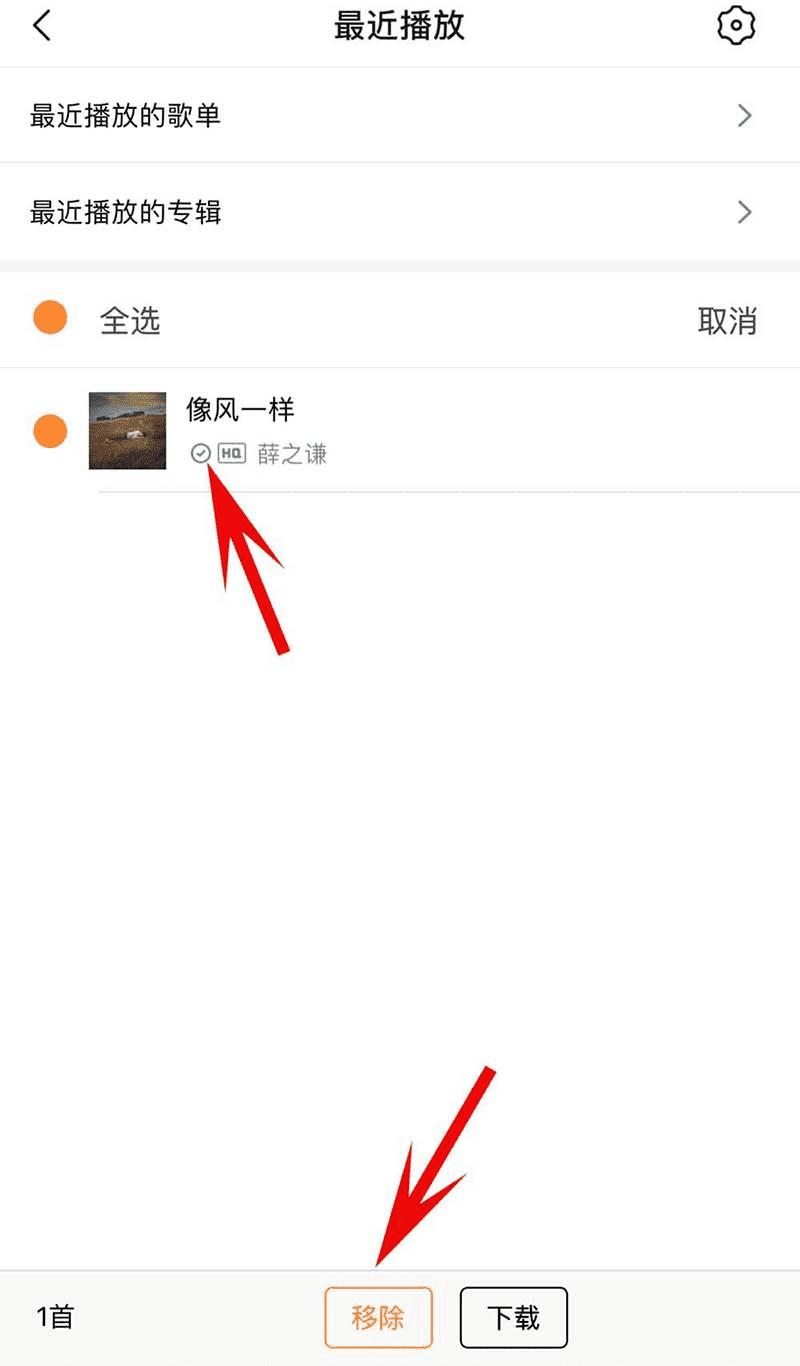Open the settings gear icon
The width and height of the screenshot is (800, 1366).
pos(736,26)
